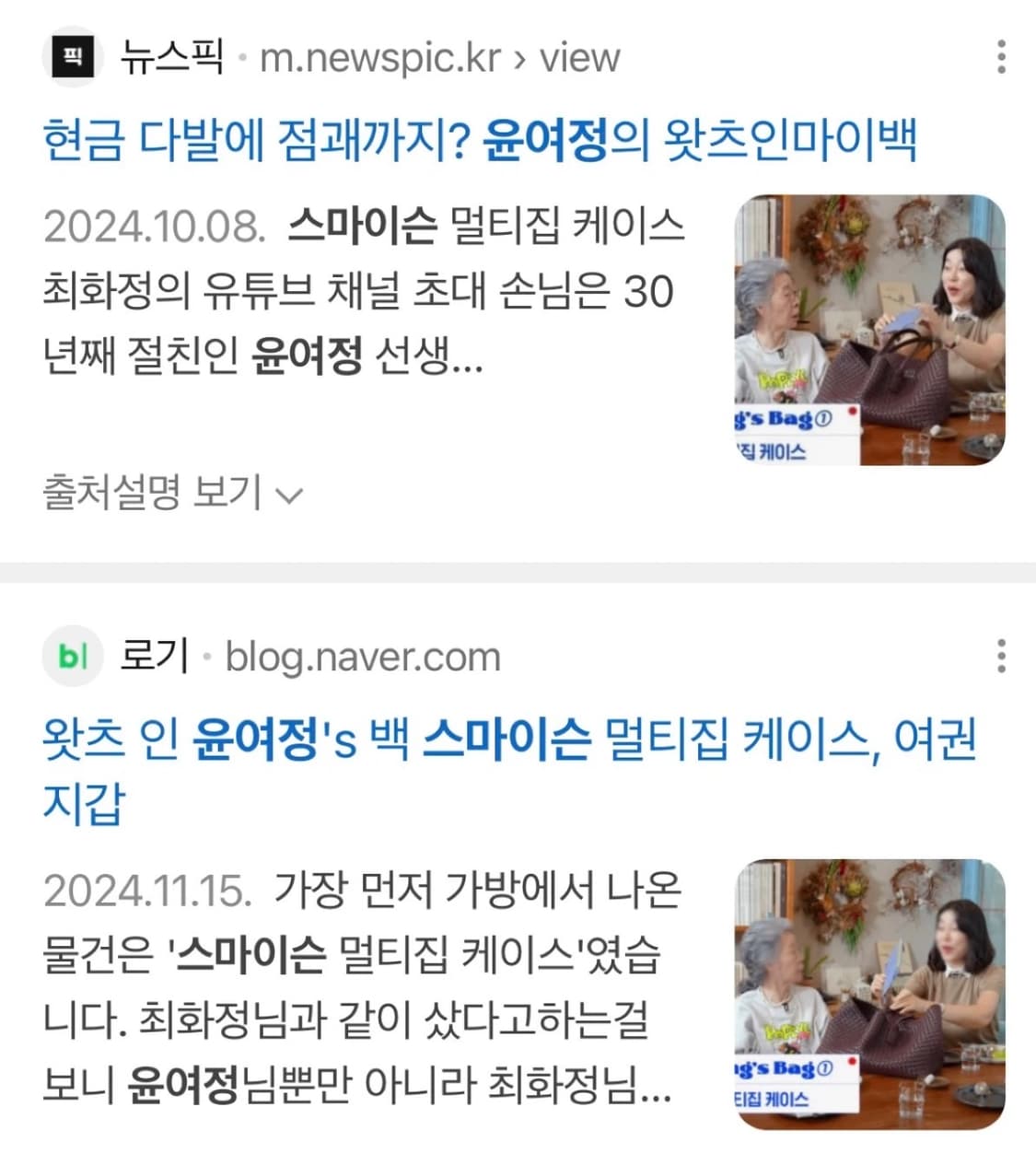Screen dimensions: 1036x1165
Task: Click the 픽 logo square for 뉴스픽
Action: (x=73, y=55)
